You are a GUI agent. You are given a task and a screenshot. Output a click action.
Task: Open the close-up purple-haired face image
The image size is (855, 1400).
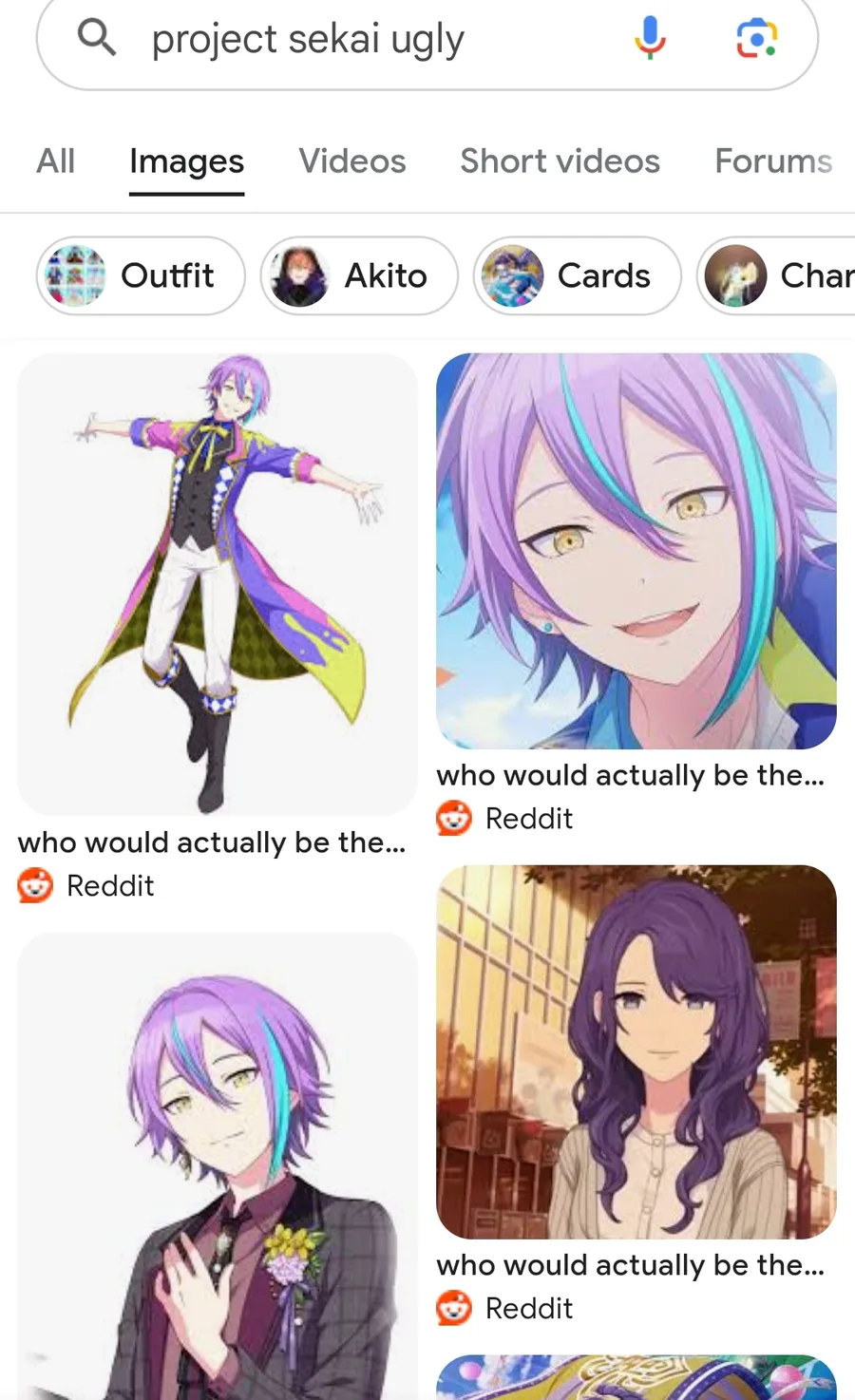coord(636,551)
